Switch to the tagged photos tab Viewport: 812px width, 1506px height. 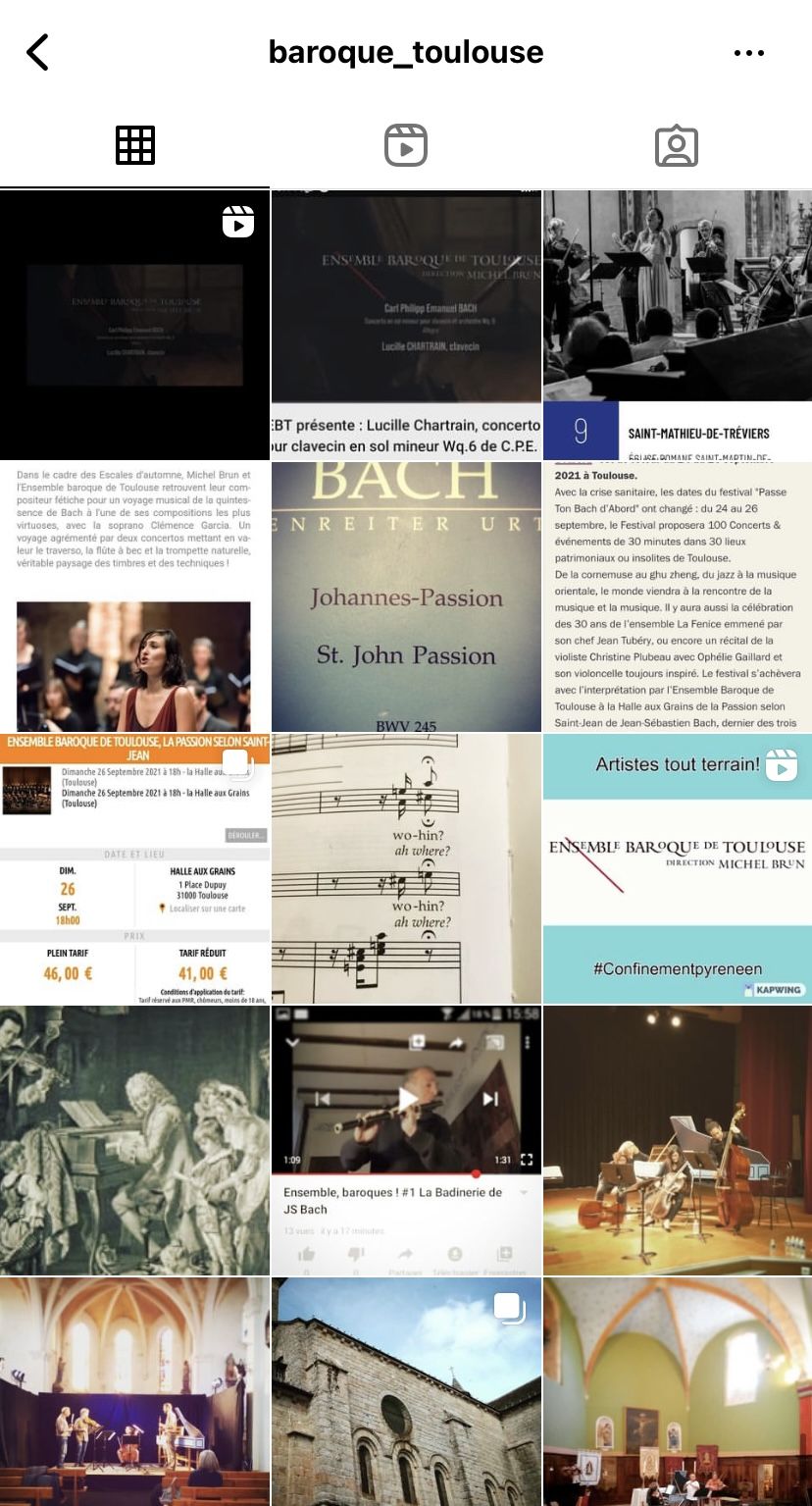coord(676,146)
